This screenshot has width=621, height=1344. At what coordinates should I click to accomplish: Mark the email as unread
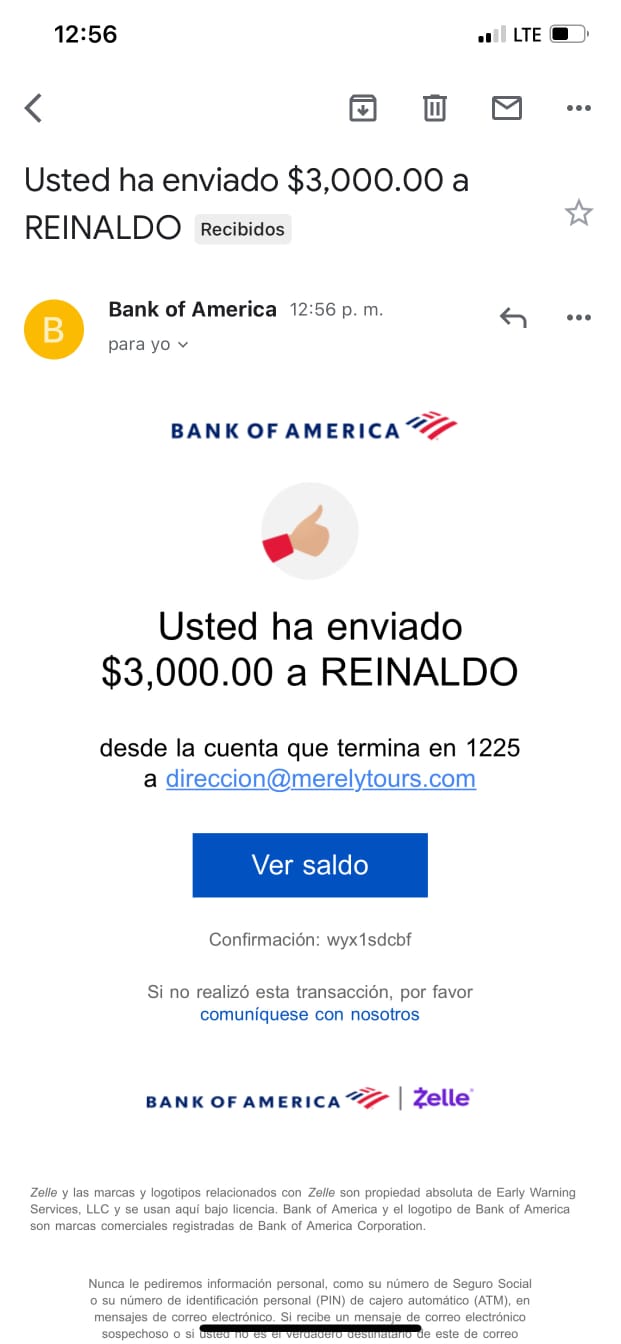(x=507, y=108)
